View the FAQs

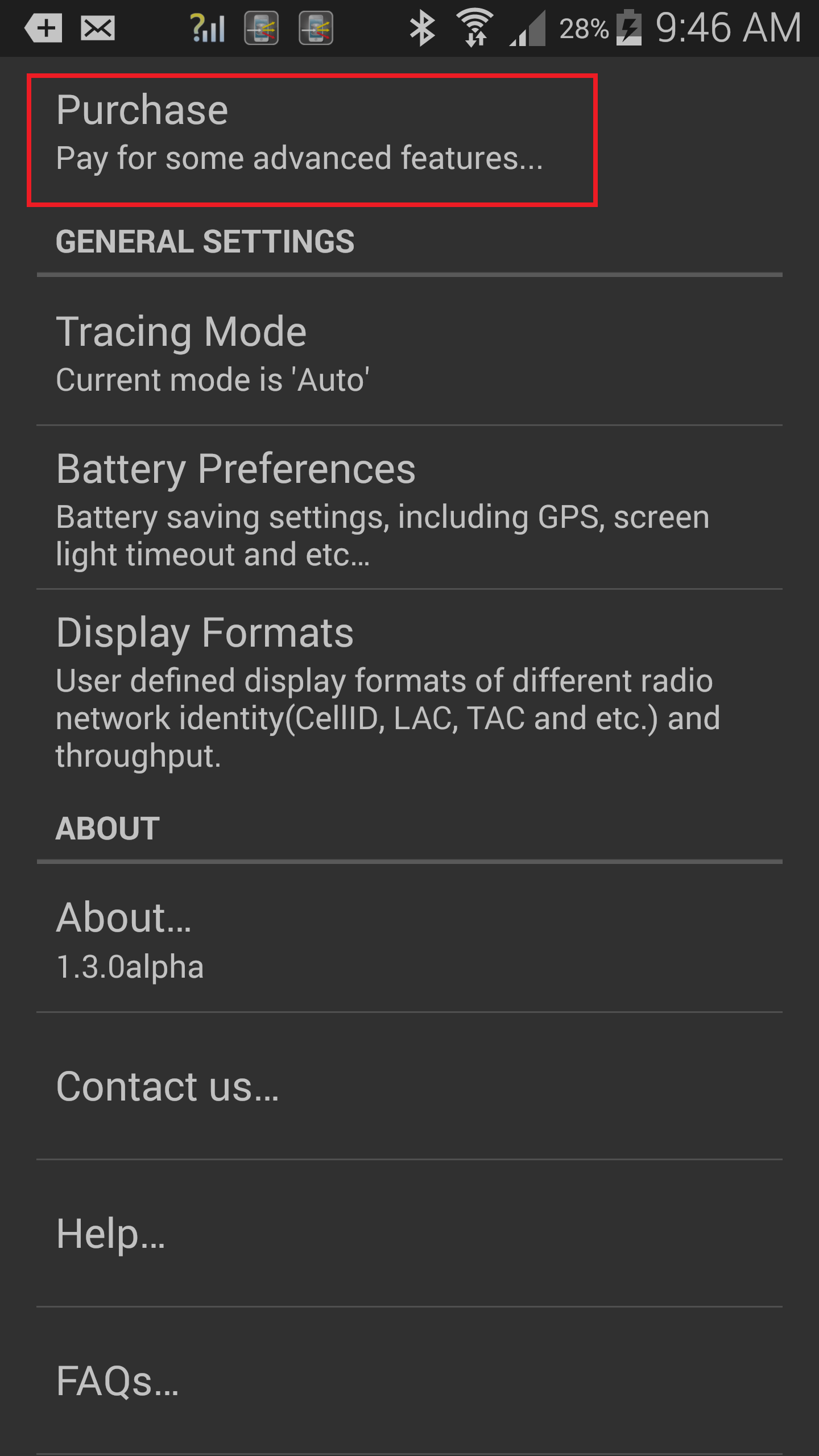[x=409, y=1381]
